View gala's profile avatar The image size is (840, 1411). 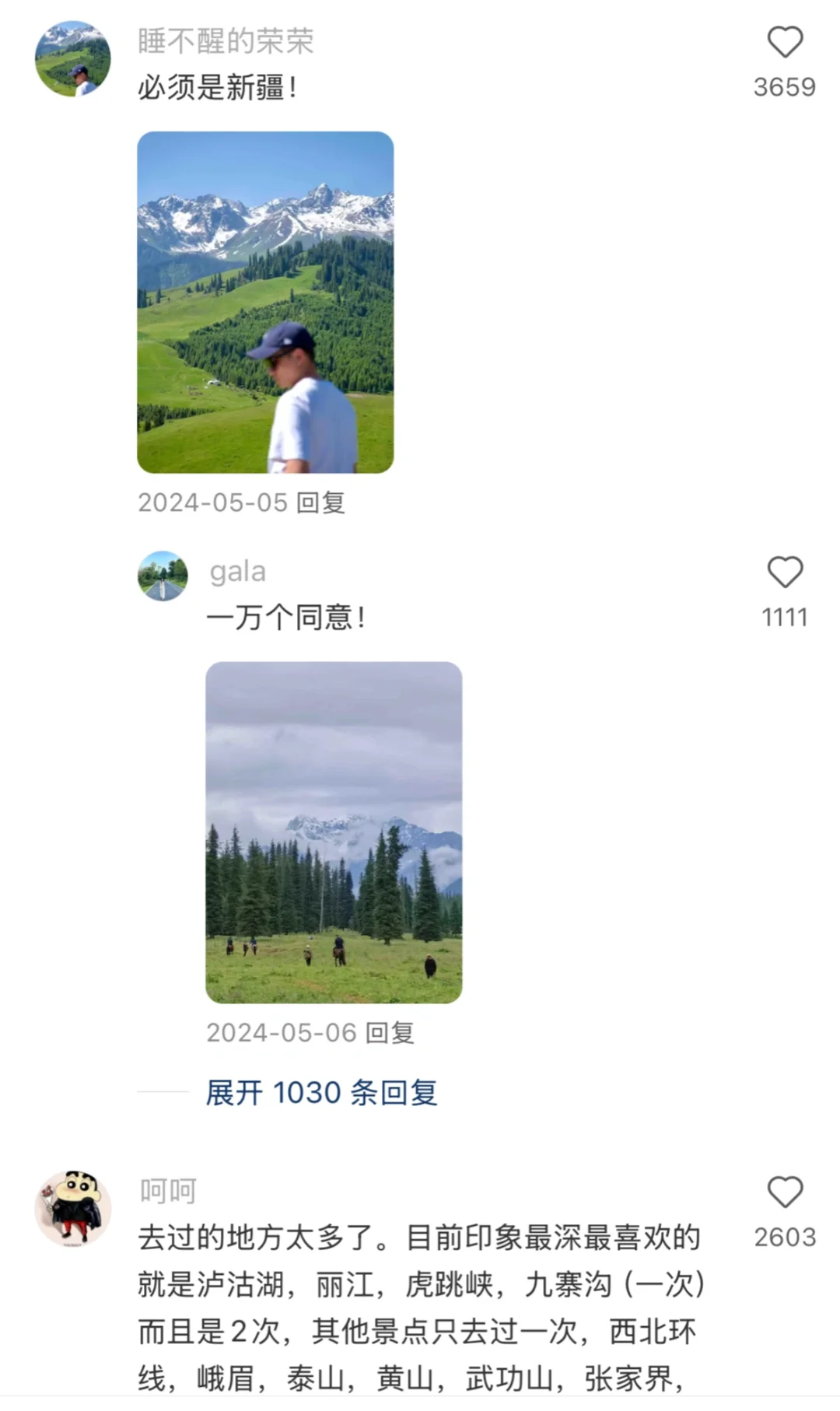[163, 576]
